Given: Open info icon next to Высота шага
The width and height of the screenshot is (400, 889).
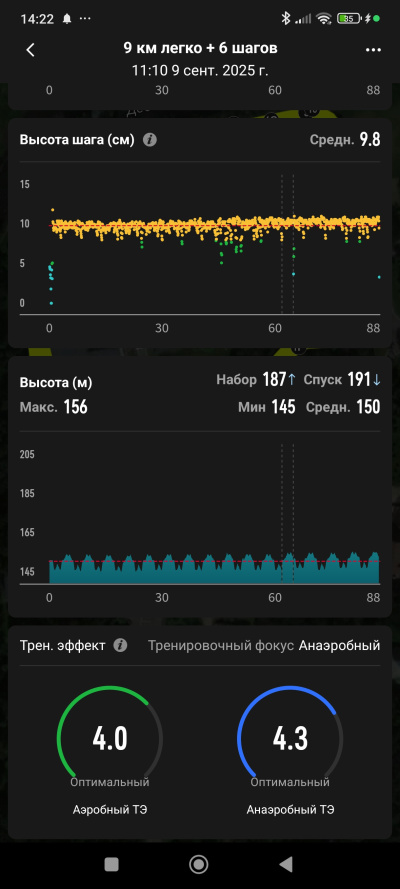Looking at the screenshot, I should pyautogui.click(x=150, y=140).
